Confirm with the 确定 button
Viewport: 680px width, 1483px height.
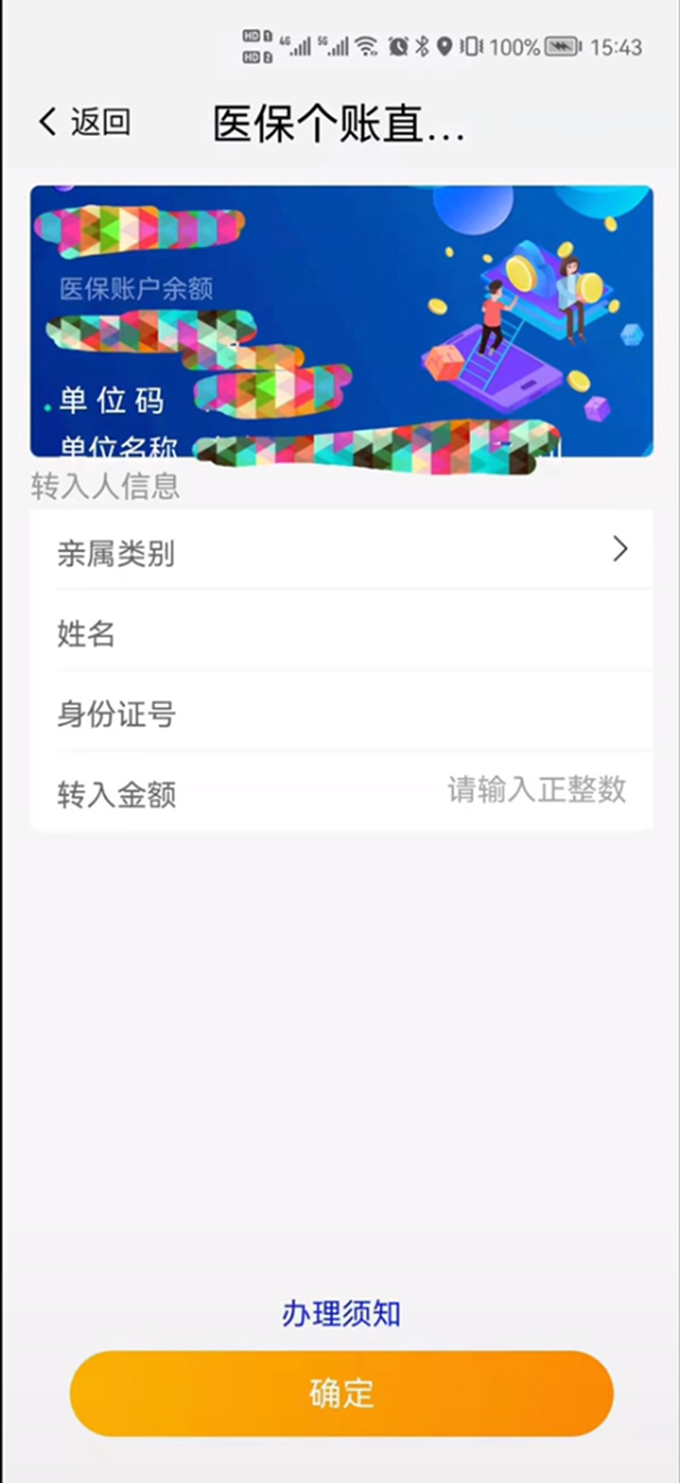341,1393
